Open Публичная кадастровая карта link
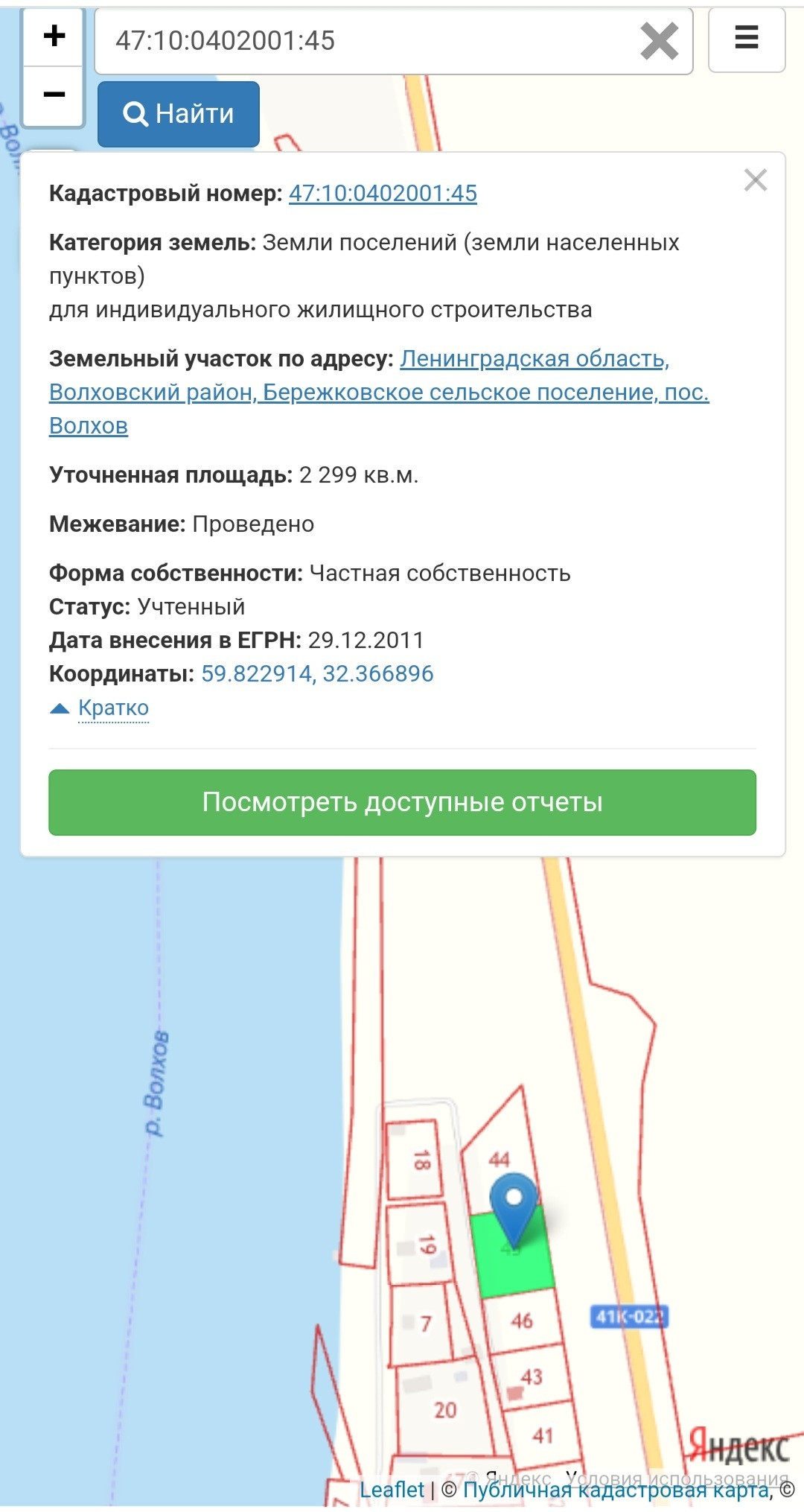 click(616, 1490)
